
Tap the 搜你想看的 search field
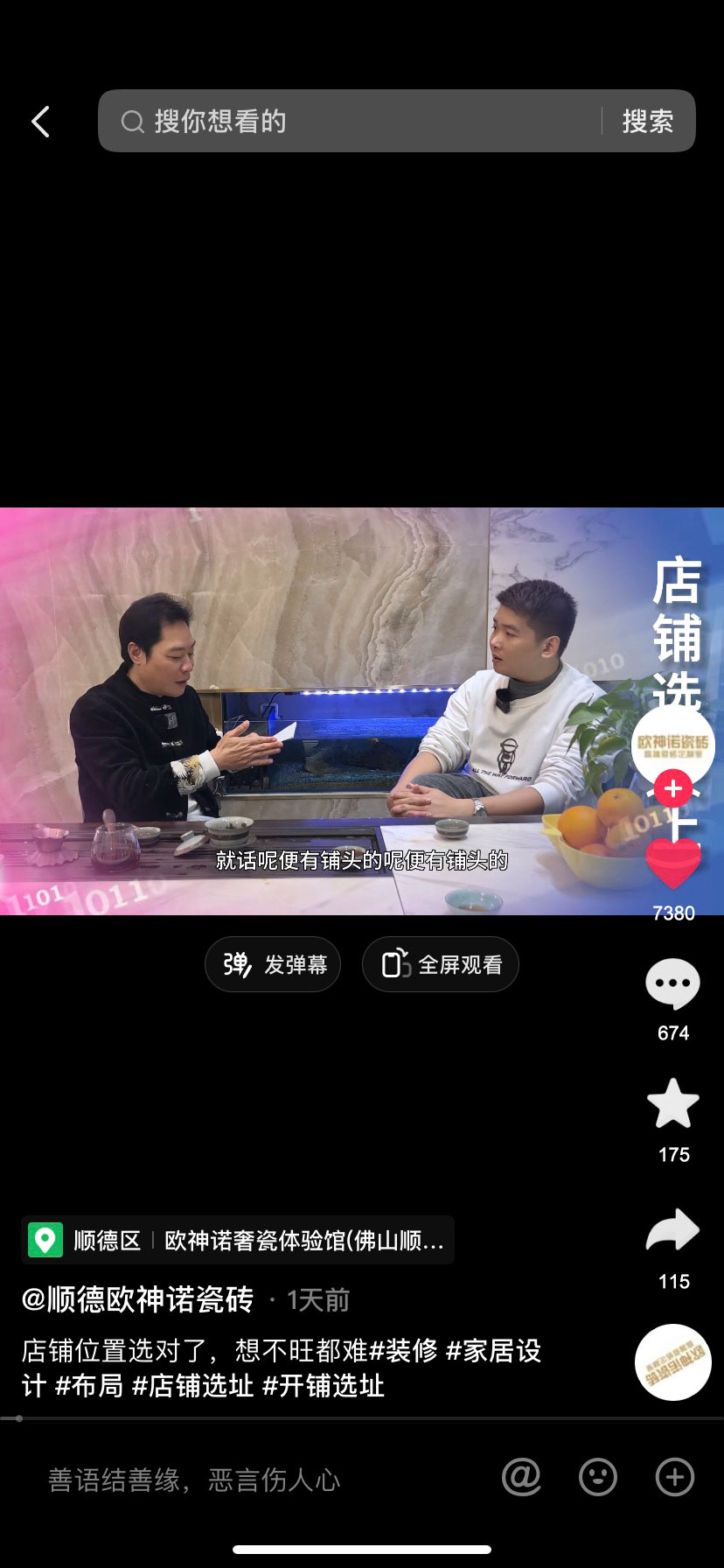pyautogui.click(x=350, y=122)
